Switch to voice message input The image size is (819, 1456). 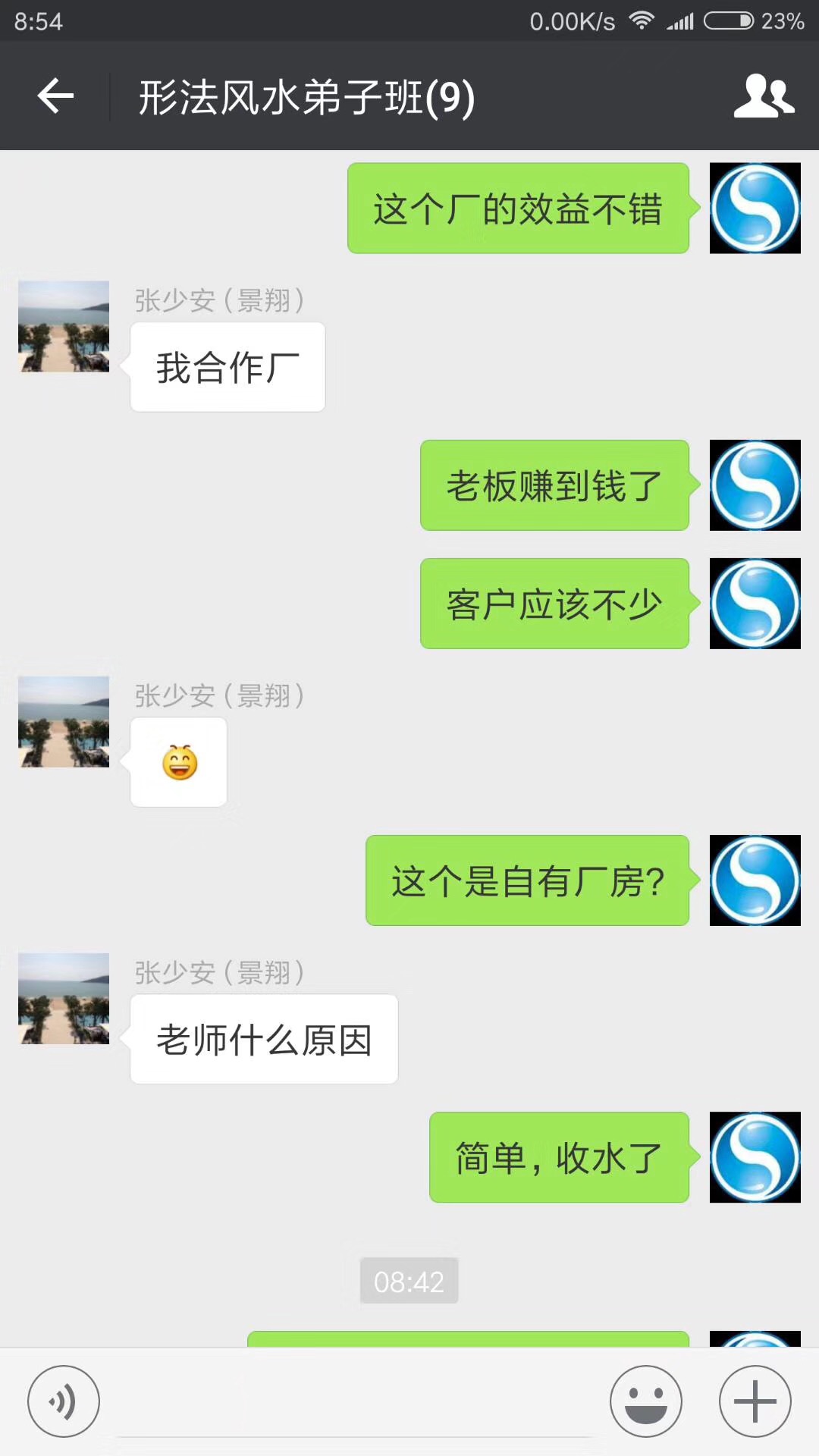[63, 1401]
